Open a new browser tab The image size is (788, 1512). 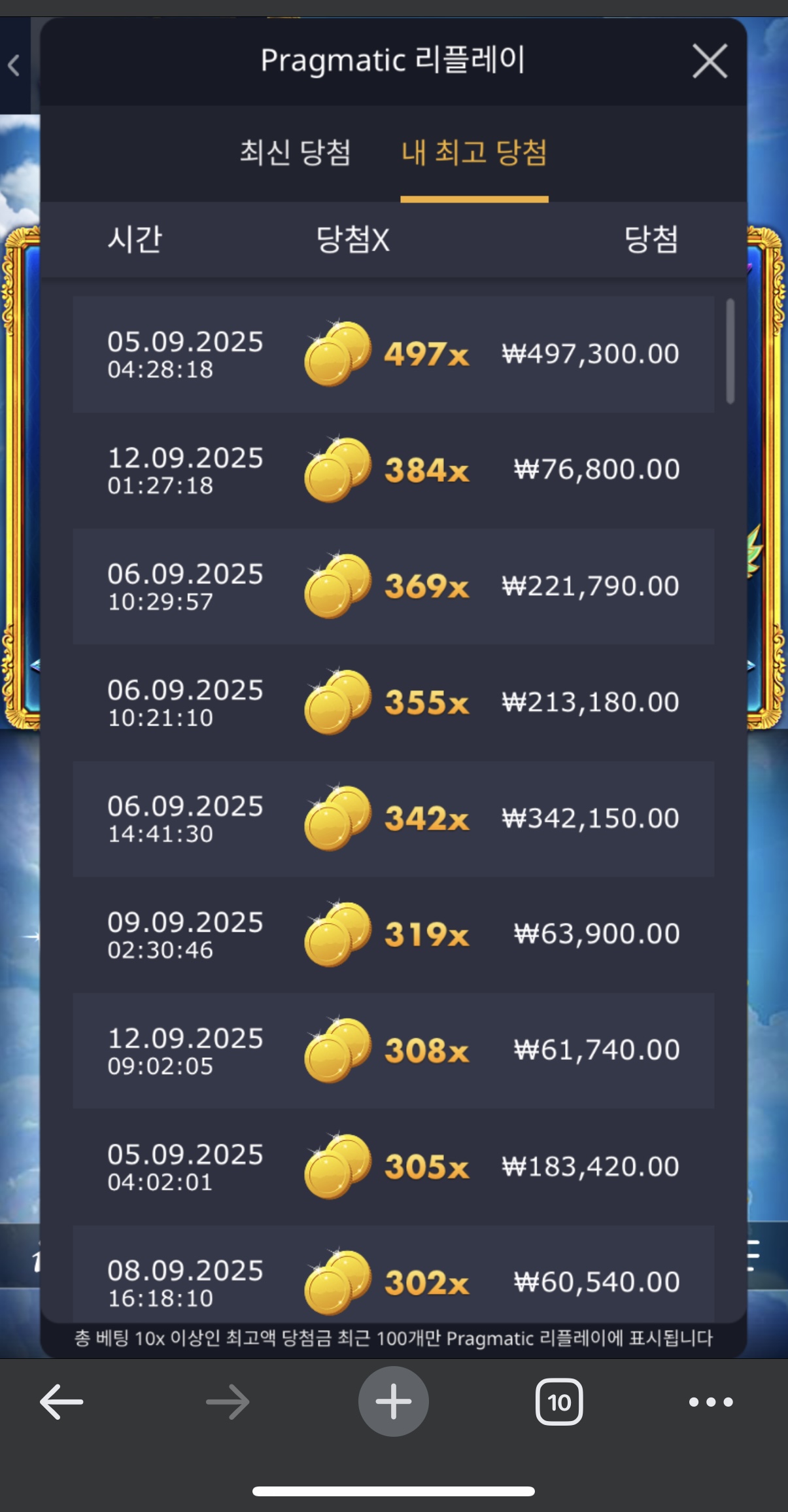click(x=393, y=1401)
